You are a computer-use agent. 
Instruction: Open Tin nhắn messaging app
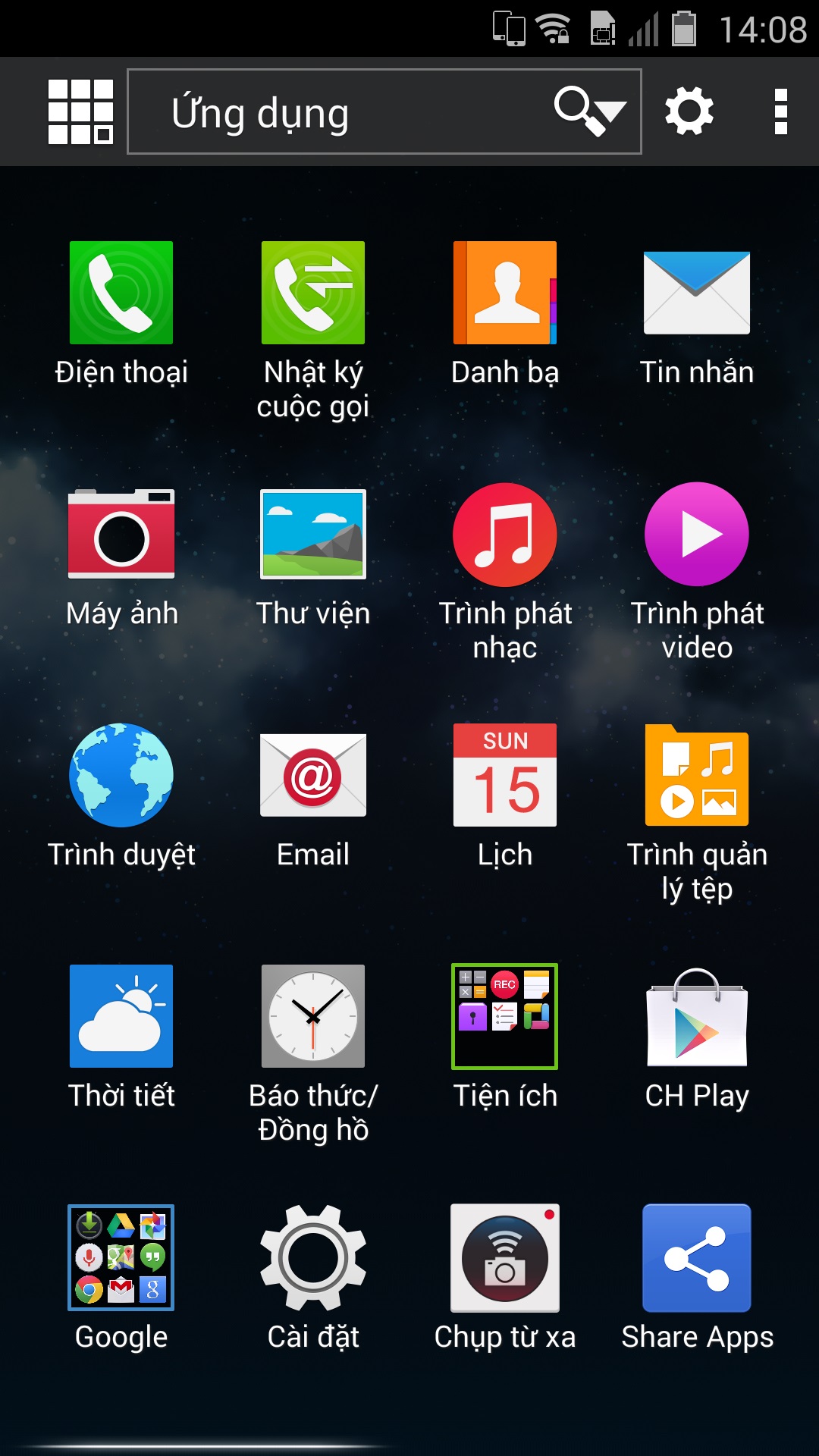coord(697,293)
